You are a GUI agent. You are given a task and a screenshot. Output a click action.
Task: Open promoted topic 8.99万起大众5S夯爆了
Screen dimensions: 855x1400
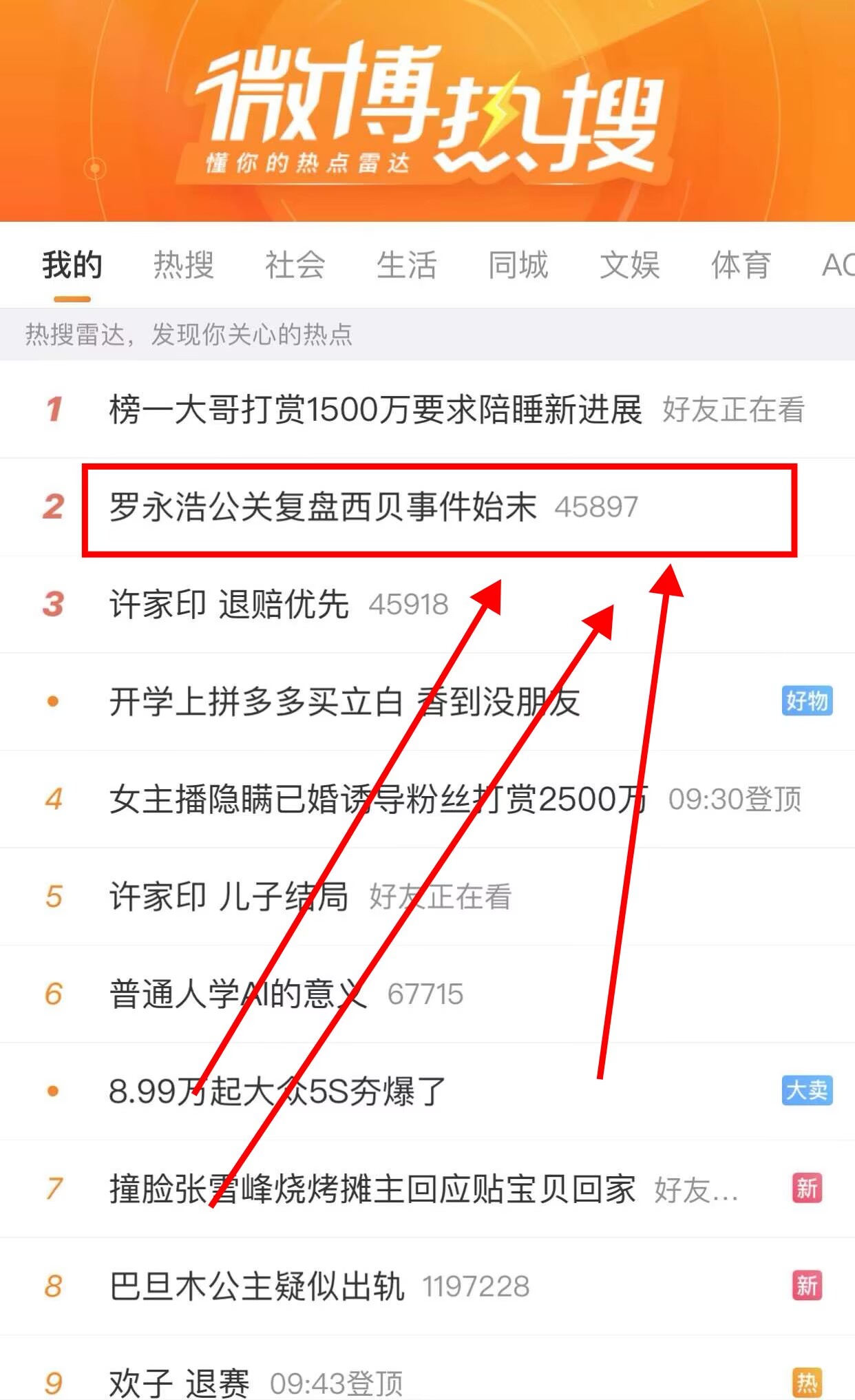(427, 1091)
